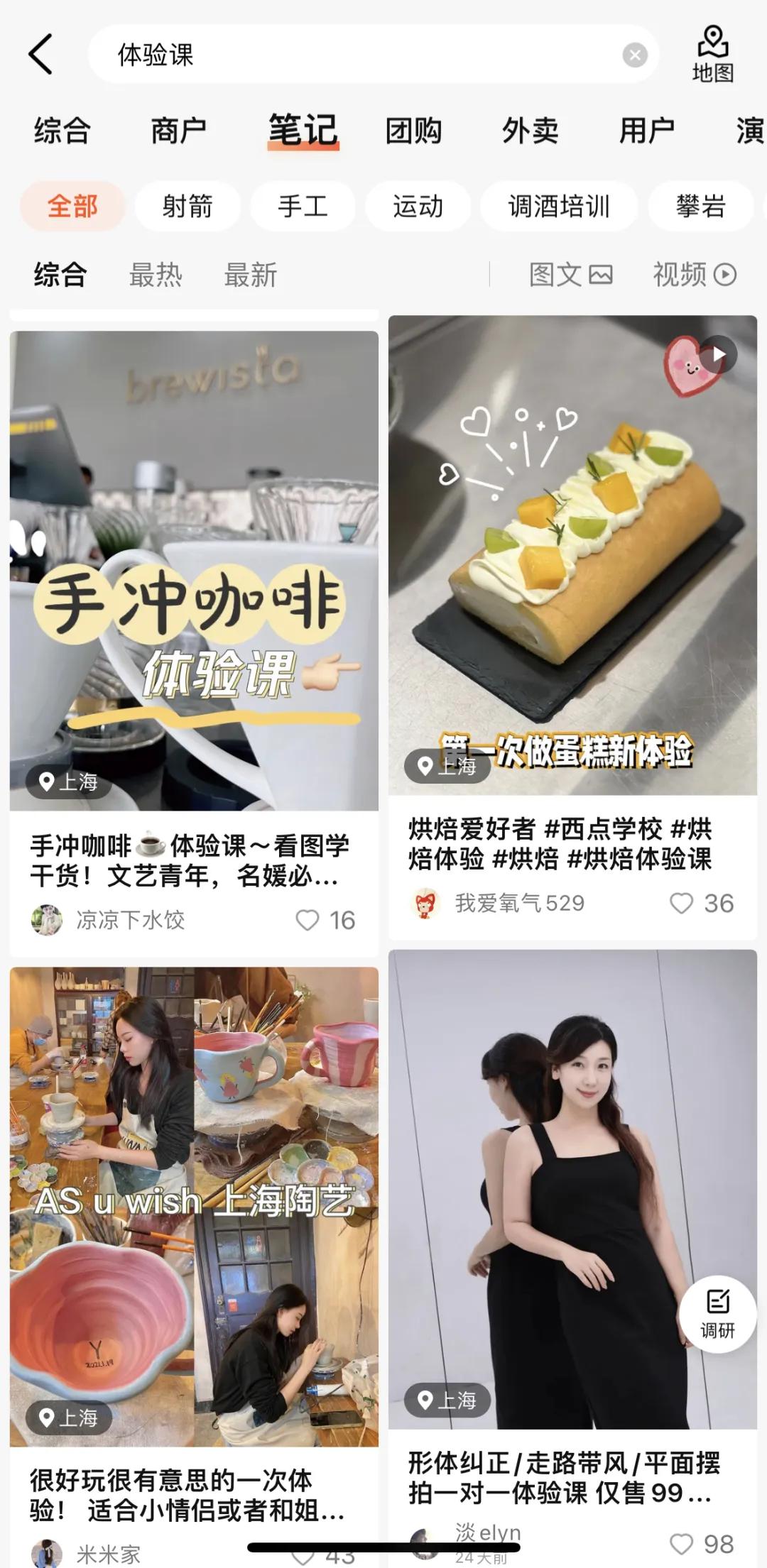
Task: Open the 用户 tab
Action: (646, 131)
